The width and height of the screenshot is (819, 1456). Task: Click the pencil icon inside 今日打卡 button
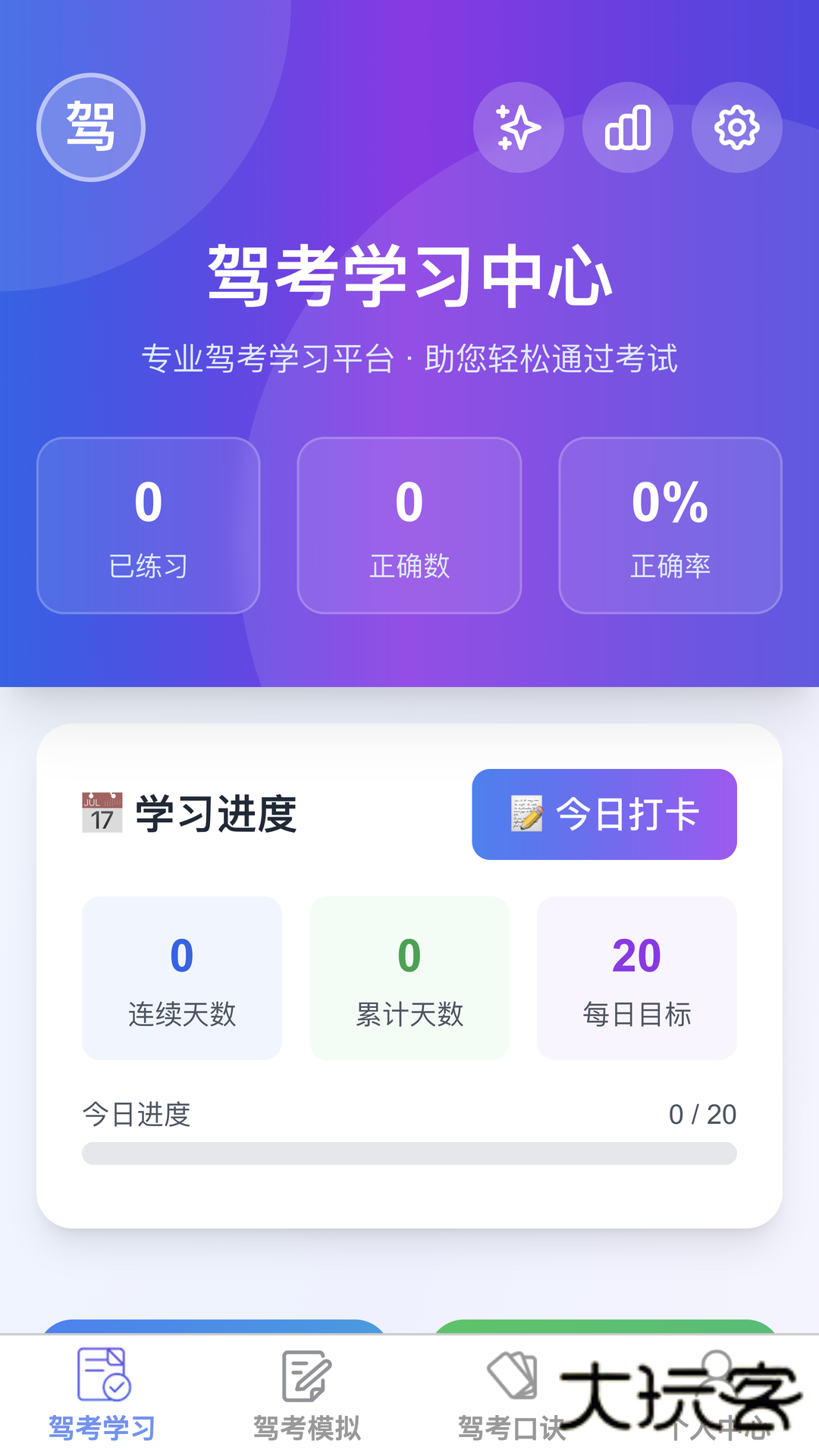click(525, 812)
